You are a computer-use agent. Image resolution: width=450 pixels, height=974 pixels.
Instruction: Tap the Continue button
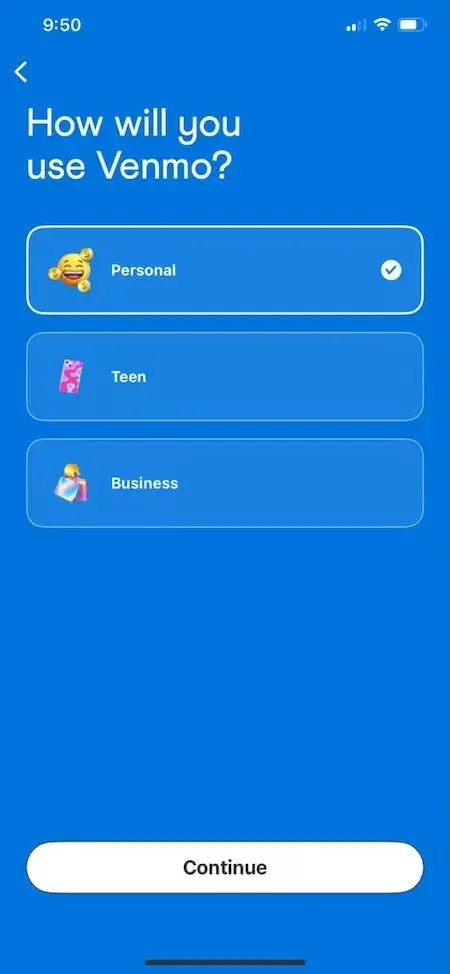224,867
